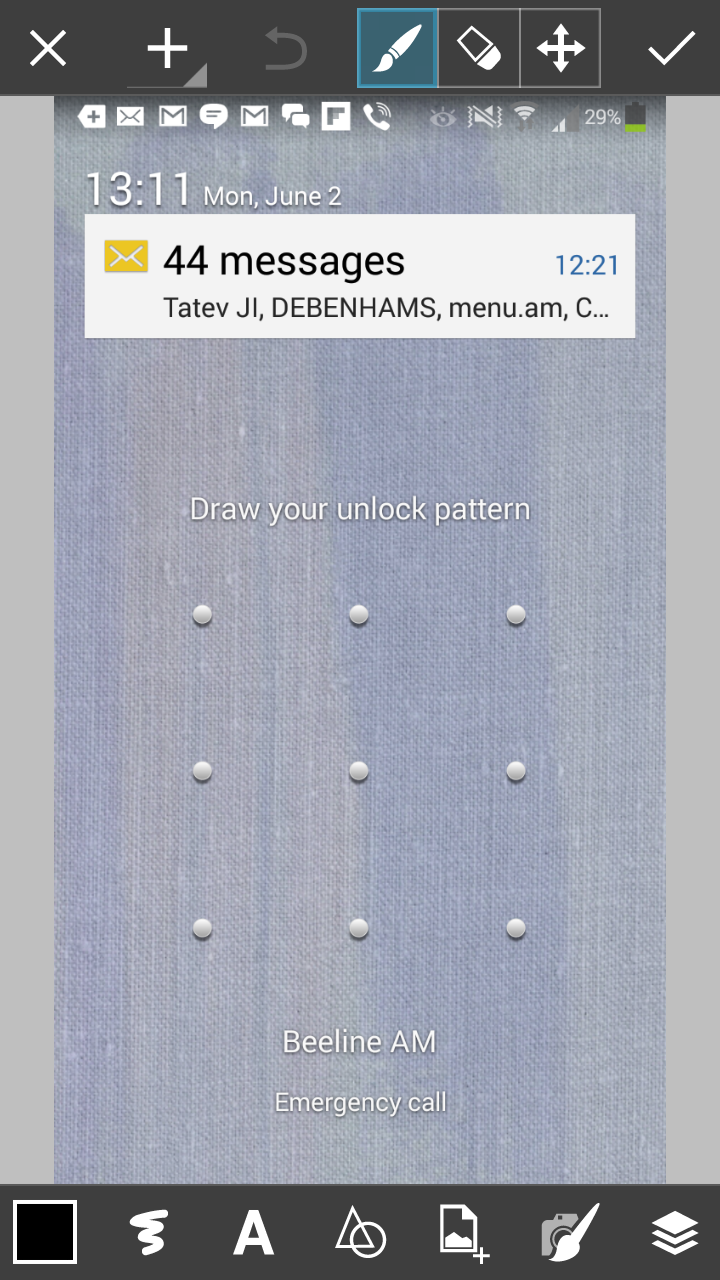Image resolution: width=720 pixels, height=1280 pixels.
Task: Add a photo to the canvas
Action: (x=465, y=1233)
